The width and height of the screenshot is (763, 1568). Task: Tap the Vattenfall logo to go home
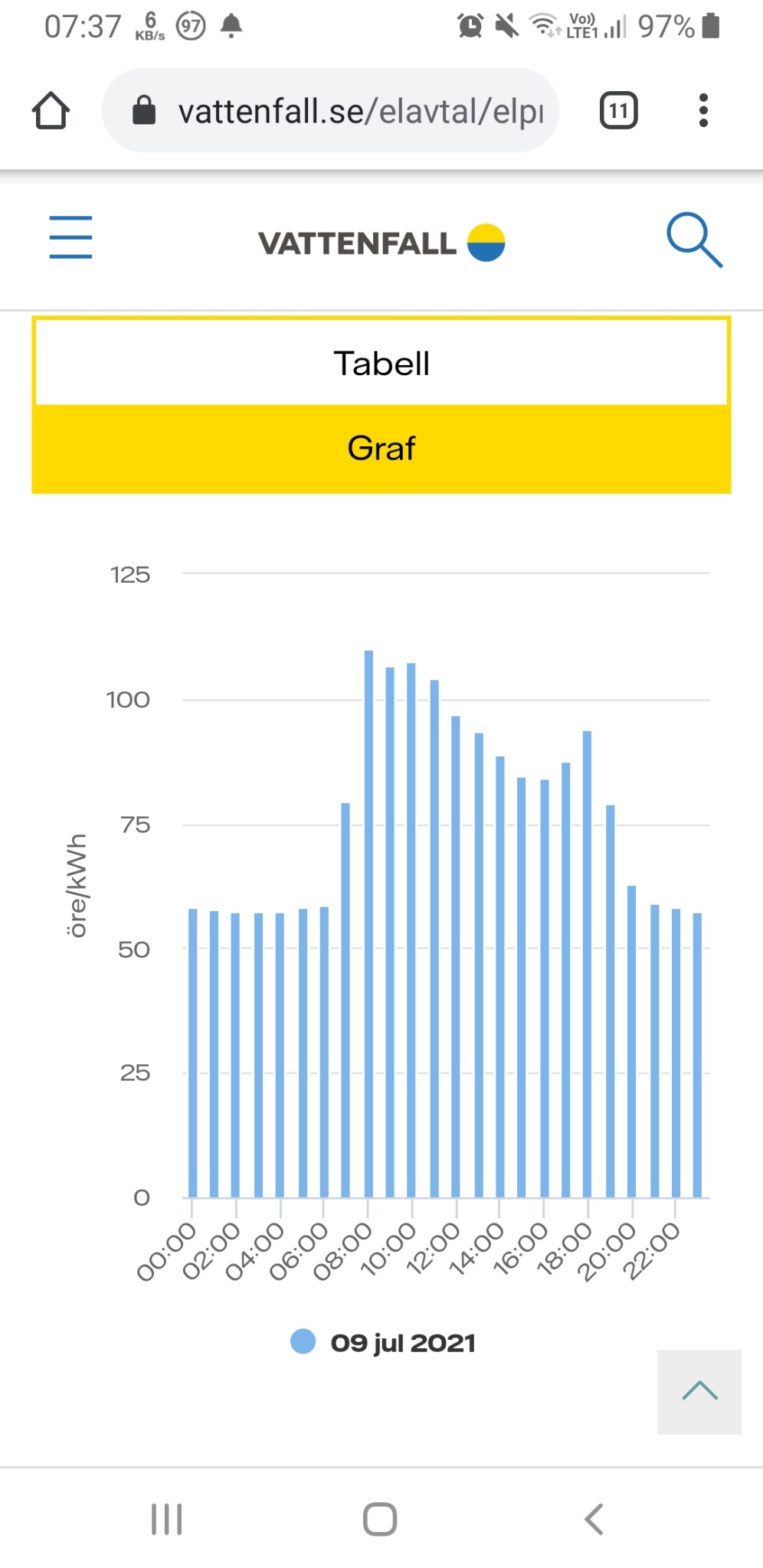pos(381,243)
